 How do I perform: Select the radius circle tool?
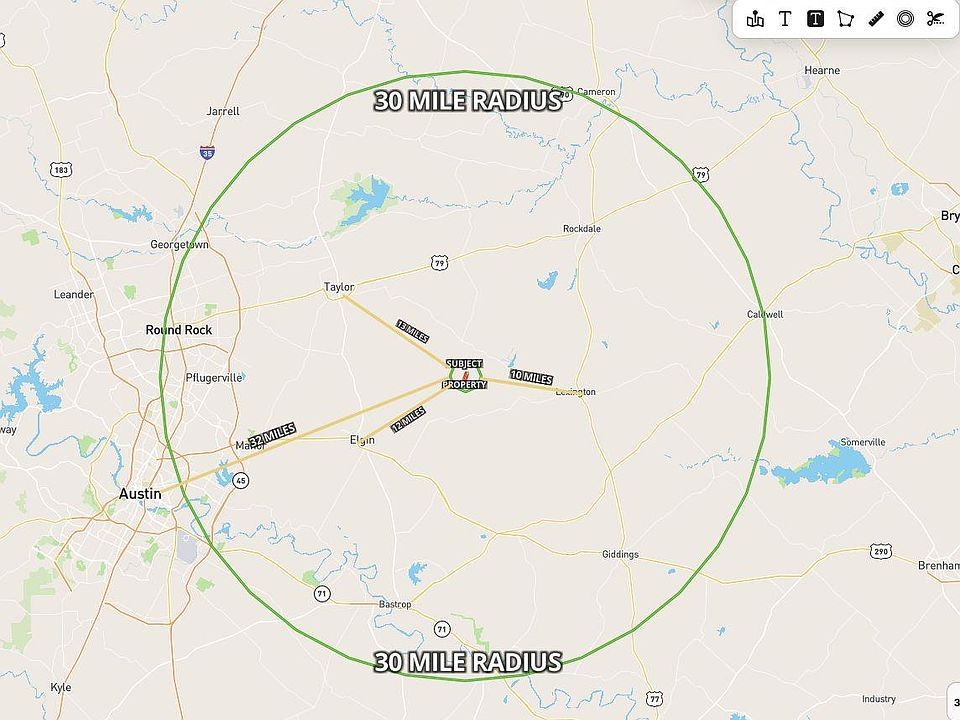tap(906, 19)
